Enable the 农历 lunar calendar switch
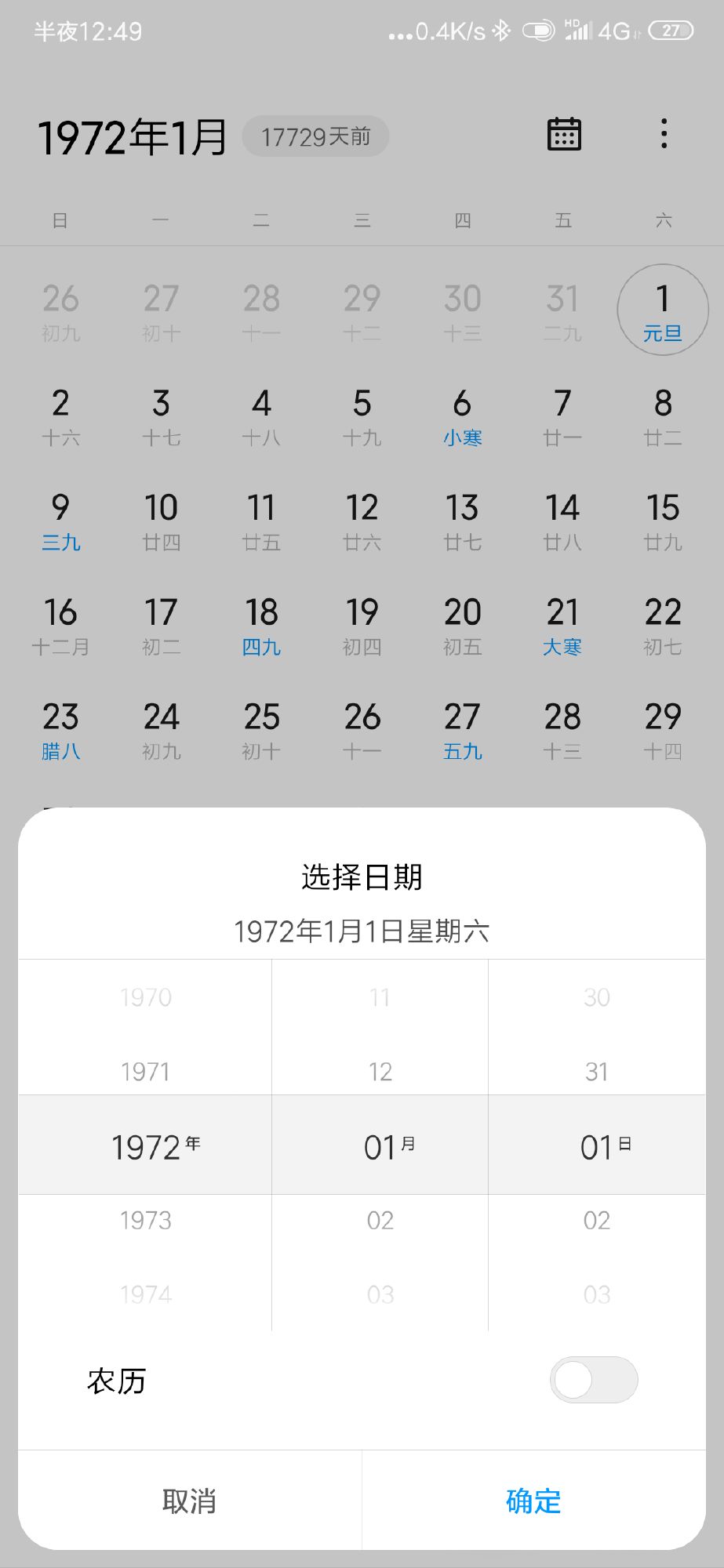724x1568 pixels. (x=594, y=1380)
